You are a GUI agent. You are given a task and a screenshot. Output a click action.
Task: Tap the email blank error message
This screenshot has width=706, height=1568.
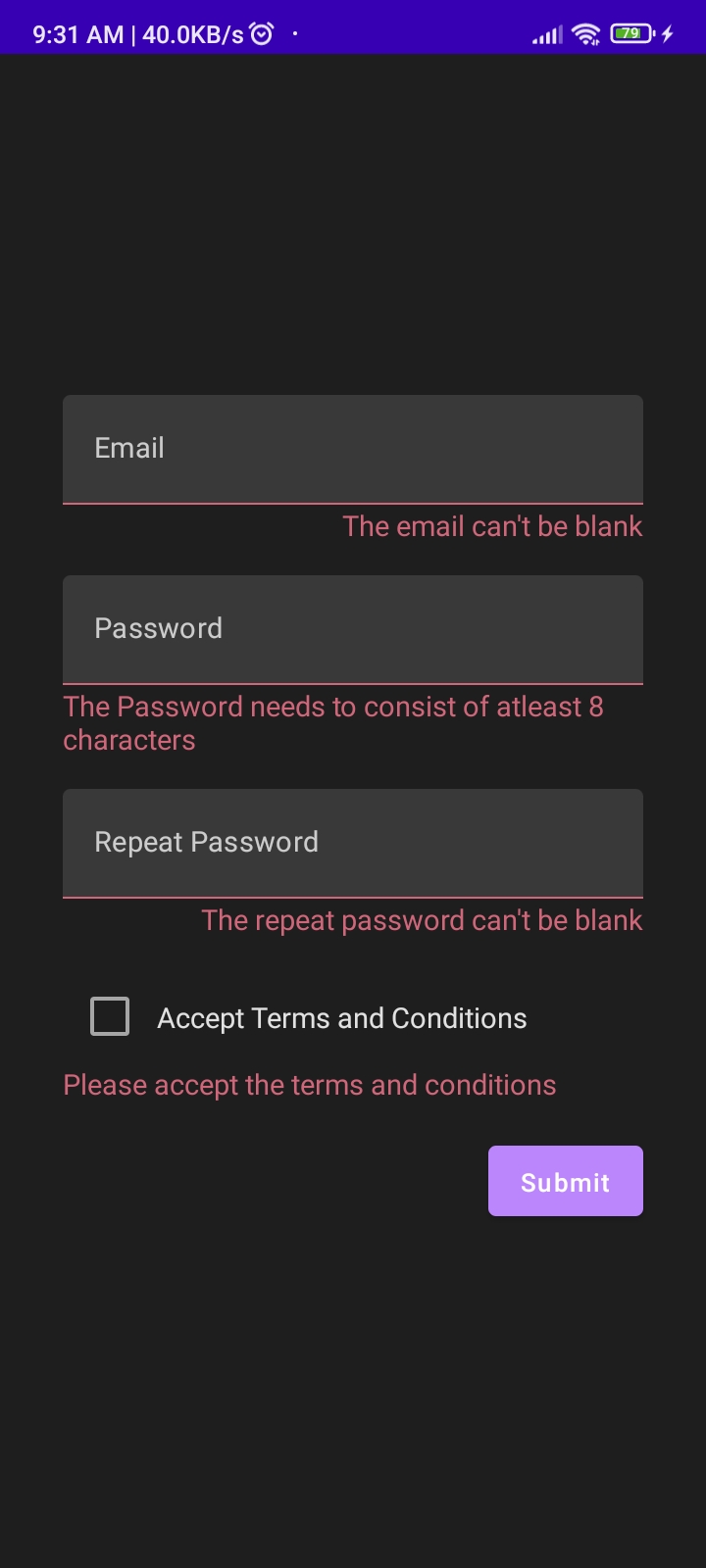[491, 526]
